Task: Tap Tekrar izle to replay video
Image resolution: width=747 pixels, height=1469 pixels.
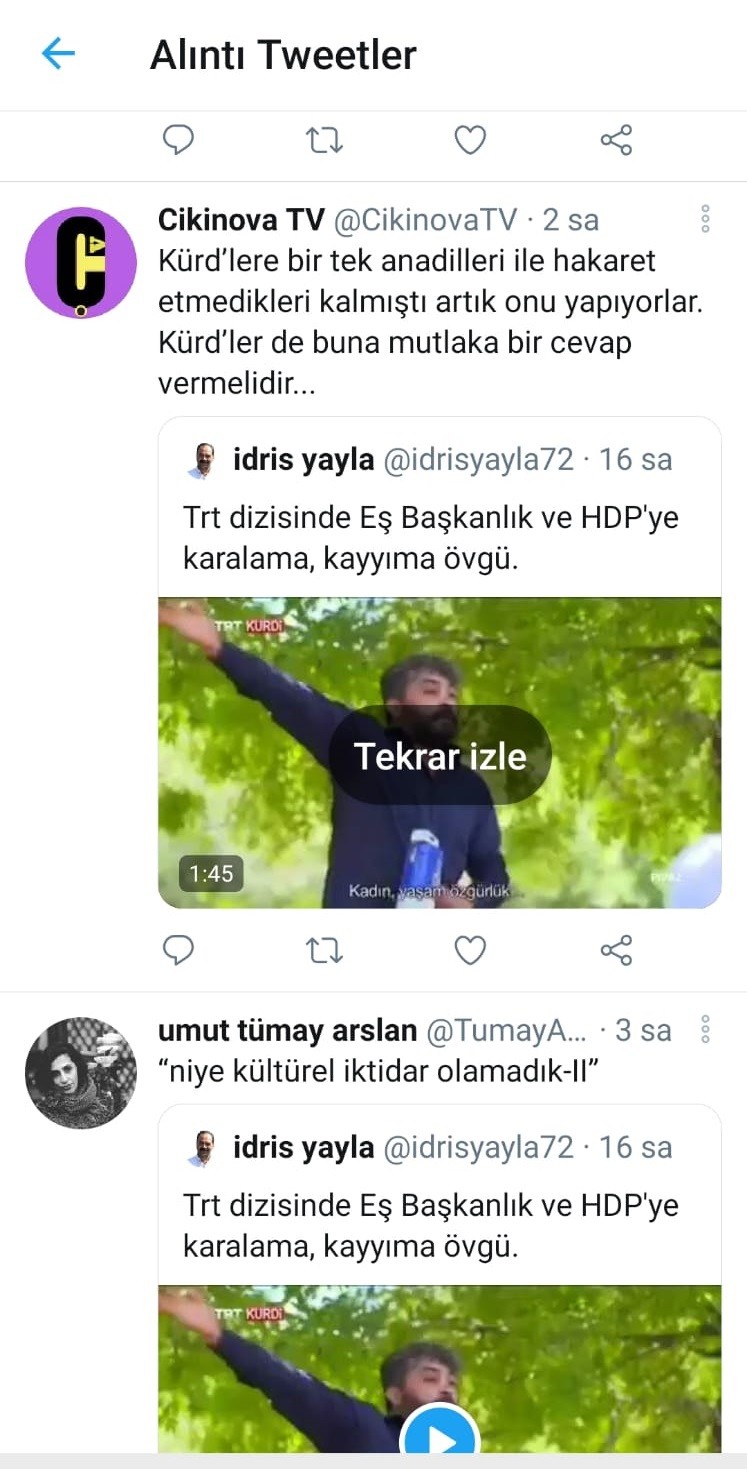Action: (x=440, y=756)
